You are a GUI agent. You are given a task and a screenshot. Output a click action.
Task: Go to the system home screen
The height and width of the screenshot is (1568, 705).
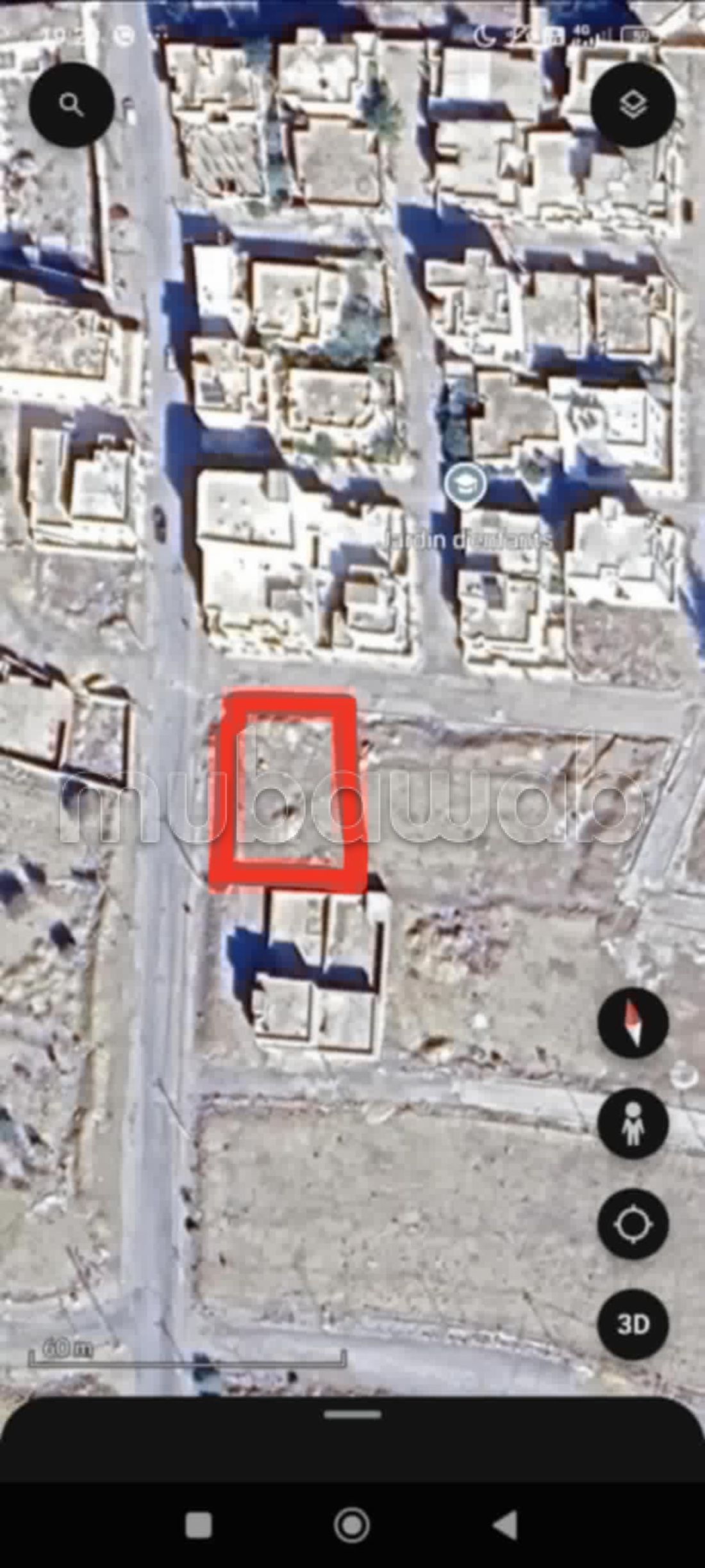[352, 1525]
